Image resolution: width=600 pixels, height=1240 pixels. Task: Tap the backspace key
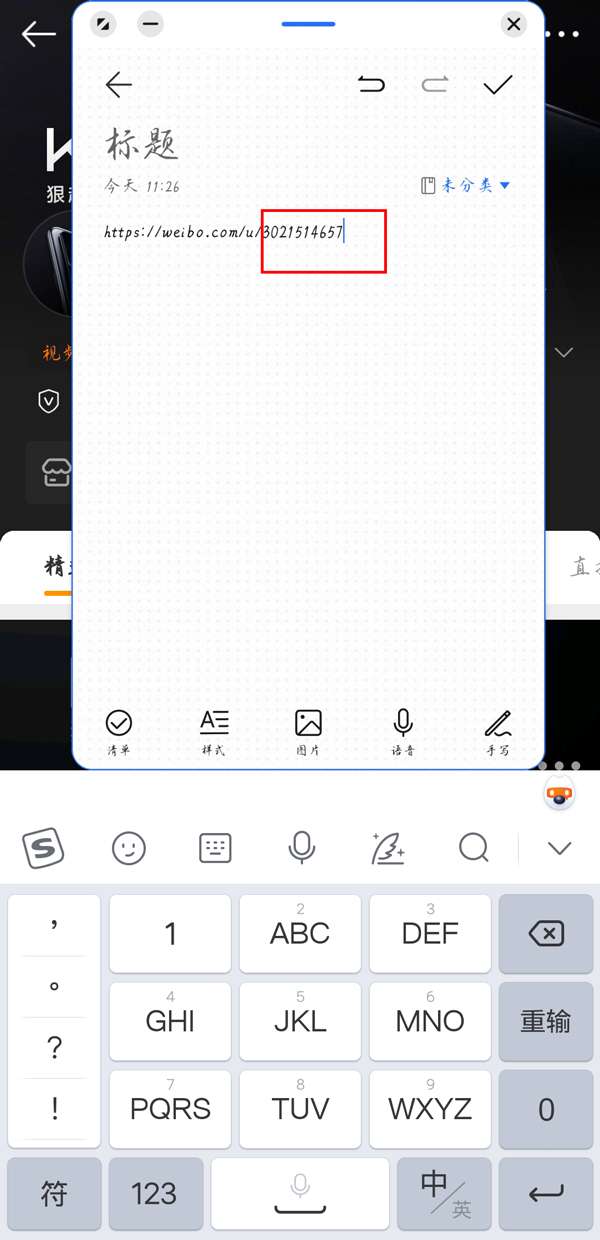tap(546, 934)
